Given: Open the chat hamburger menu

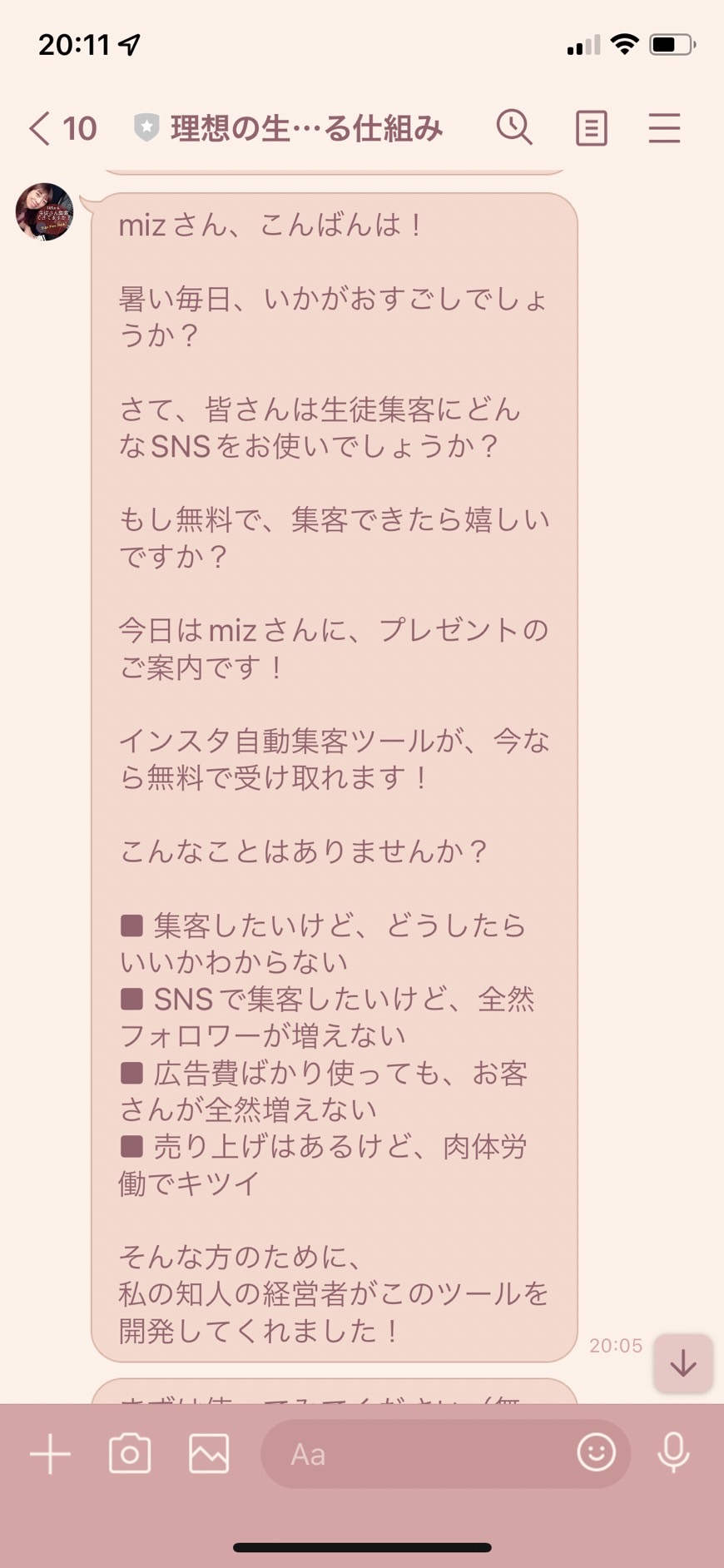Looking at the screenshot, I should (x=664, y=128).
